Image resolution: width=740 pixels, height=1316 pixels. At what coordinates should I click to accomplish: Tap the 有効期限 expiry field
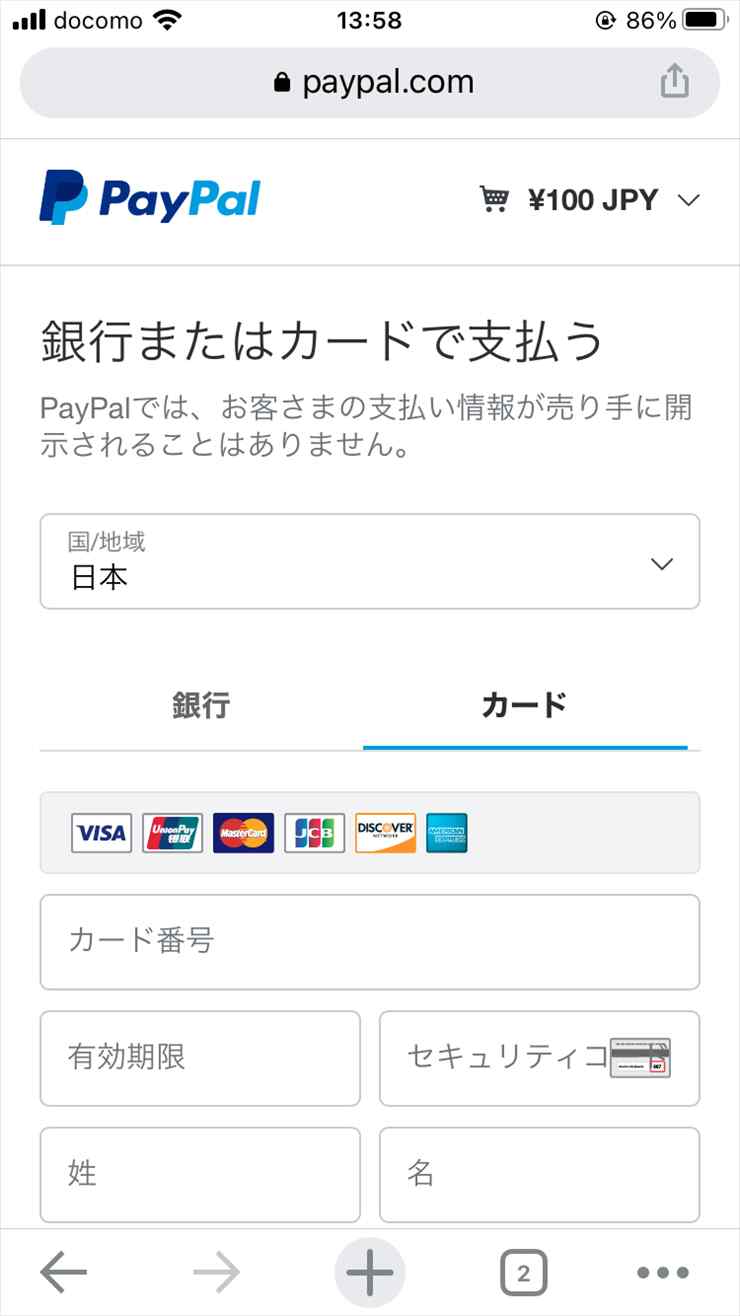tap(200, 1058)
